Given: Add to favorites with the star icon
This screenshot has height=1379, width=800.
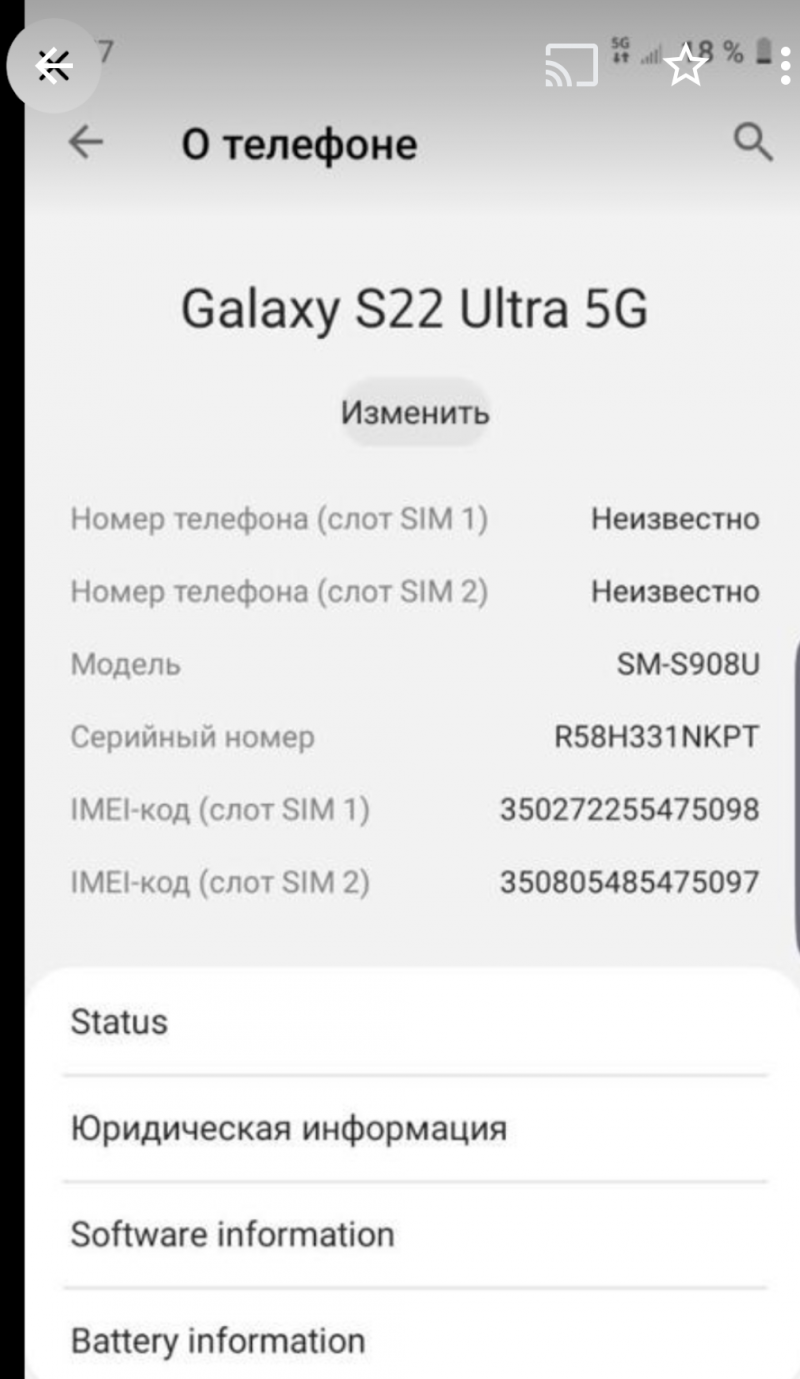Looking at the screenshot, I should point(685,66).
